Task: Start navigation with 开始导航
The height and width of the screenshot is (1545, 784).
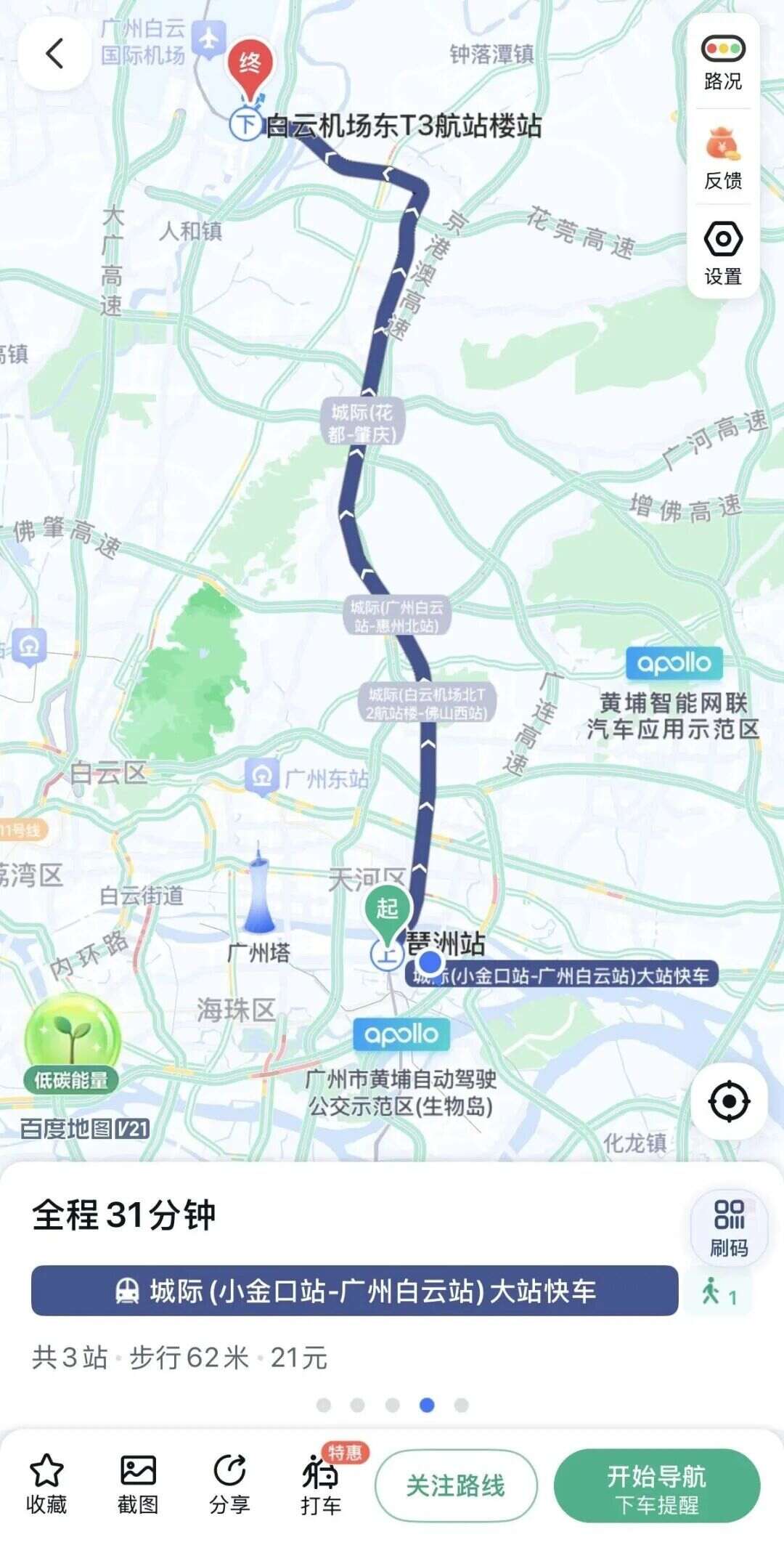Action: pos(657,1485)
